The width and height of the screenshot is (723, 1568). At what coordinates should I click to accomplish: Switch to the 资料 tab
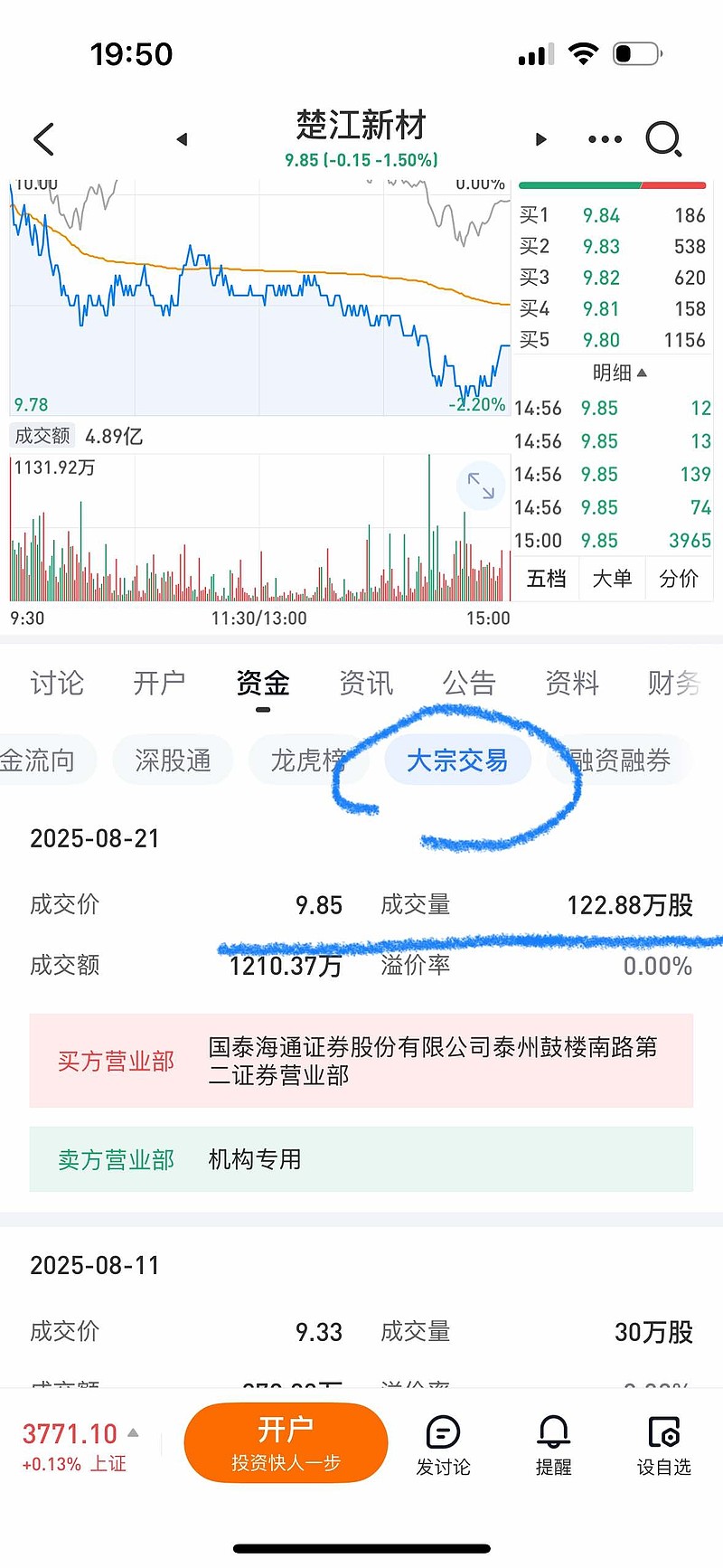point(572,683)
